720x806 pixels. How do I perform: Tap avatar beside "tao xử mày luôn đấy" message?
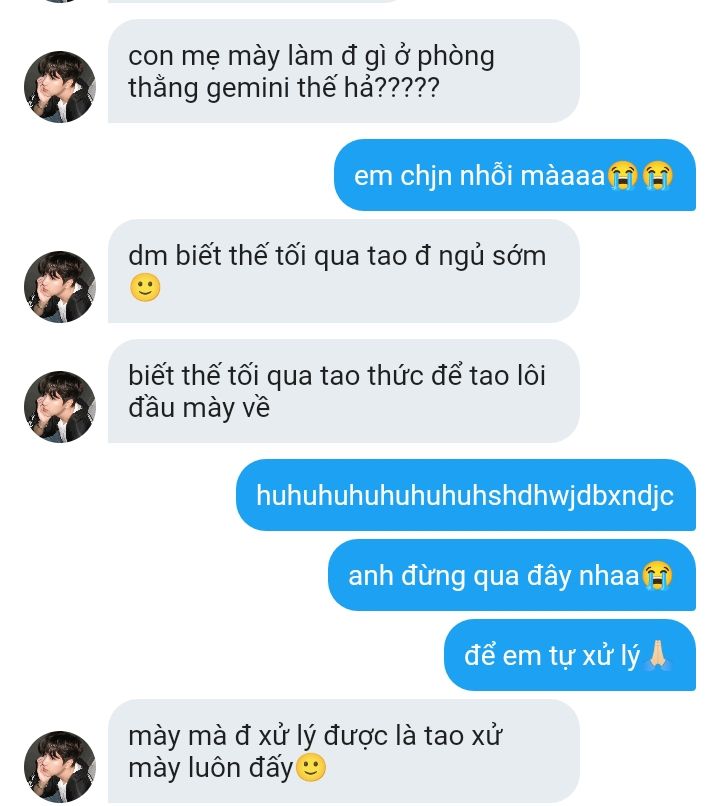pos(60,767)
